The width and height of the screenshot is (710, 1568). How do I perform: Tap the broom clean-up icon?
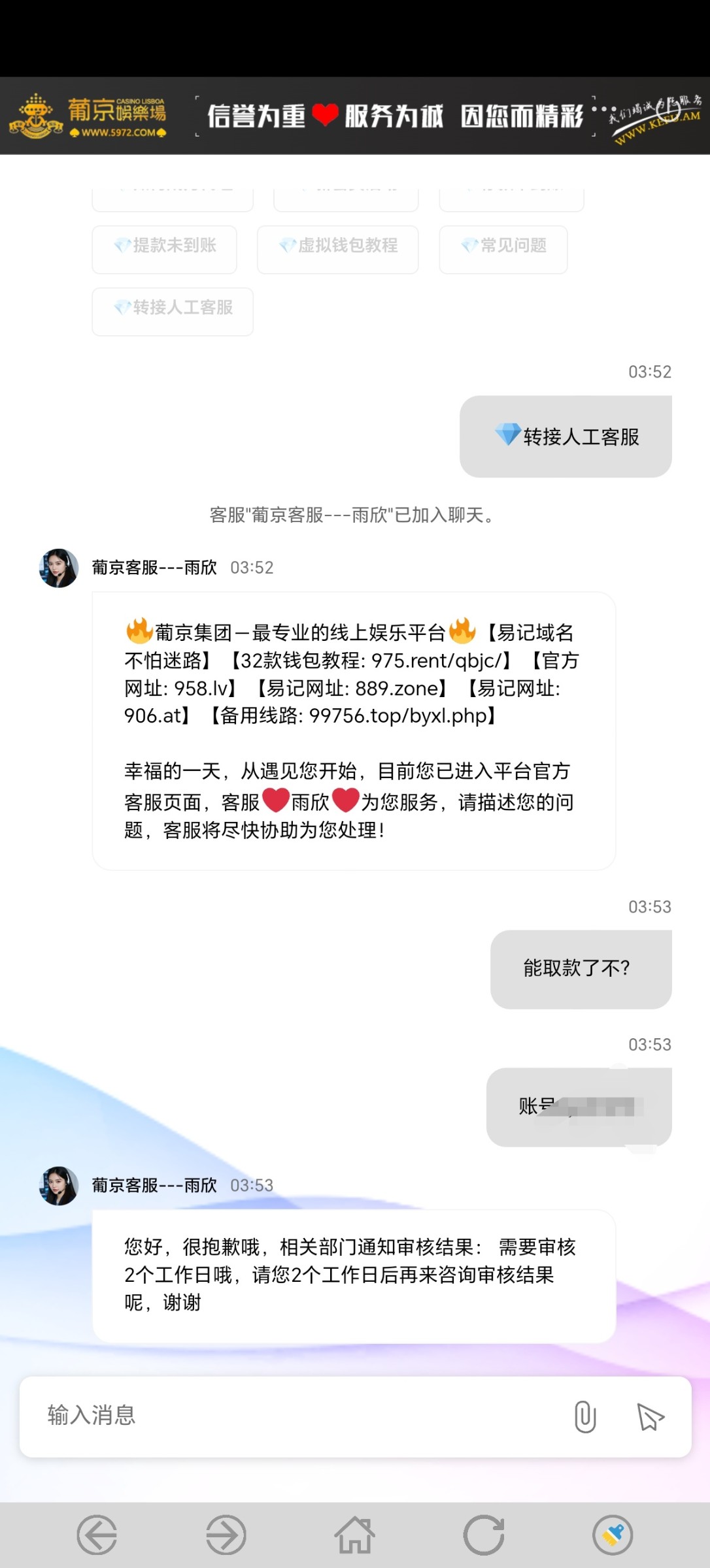click(613, 1535)
